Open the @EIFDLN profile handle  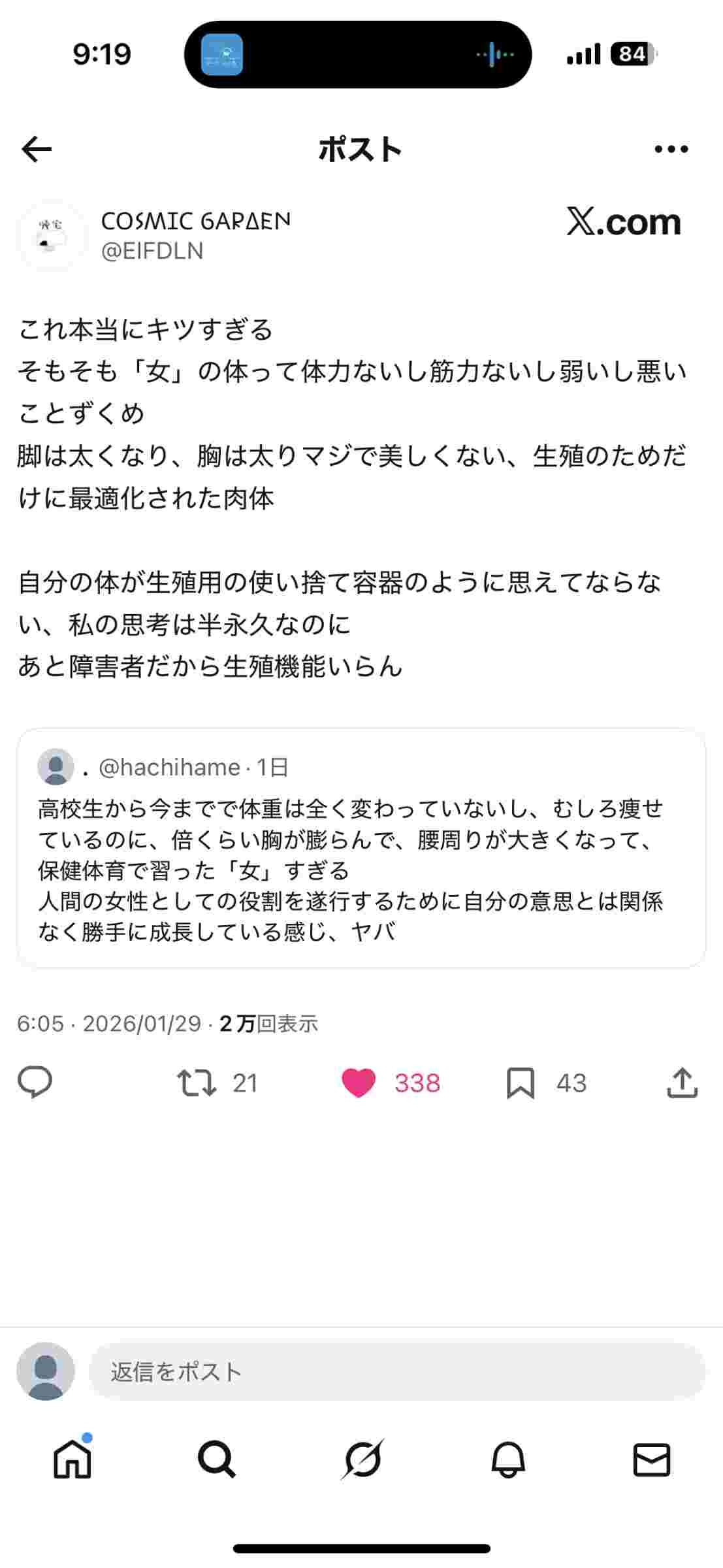[x=152, y=251]
